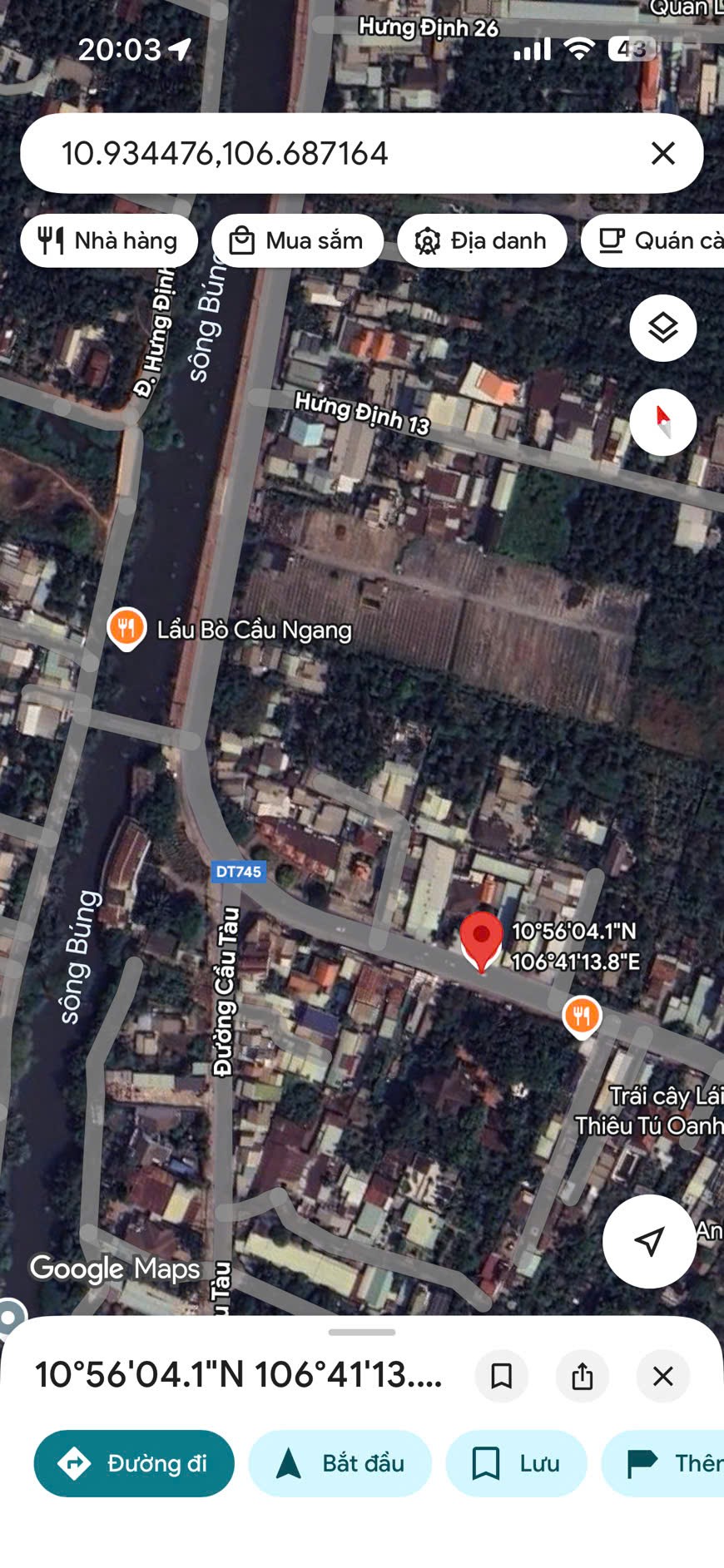Start navigation with Bắt đầu
Screen dimensions: 724x1568
coord(340,1463)
